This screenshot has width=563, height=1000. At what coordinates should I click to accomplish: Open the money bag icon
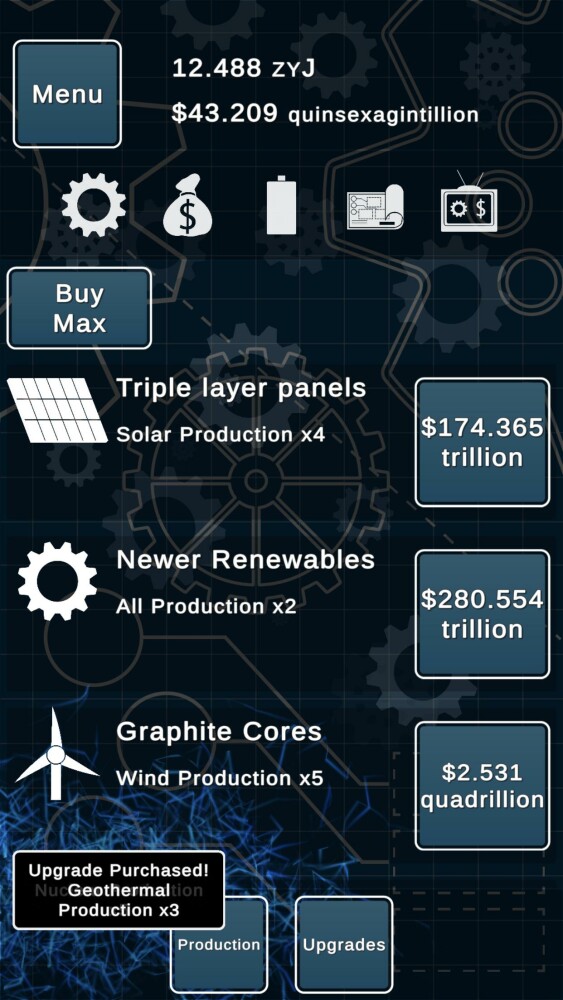[x=187, y=205]
